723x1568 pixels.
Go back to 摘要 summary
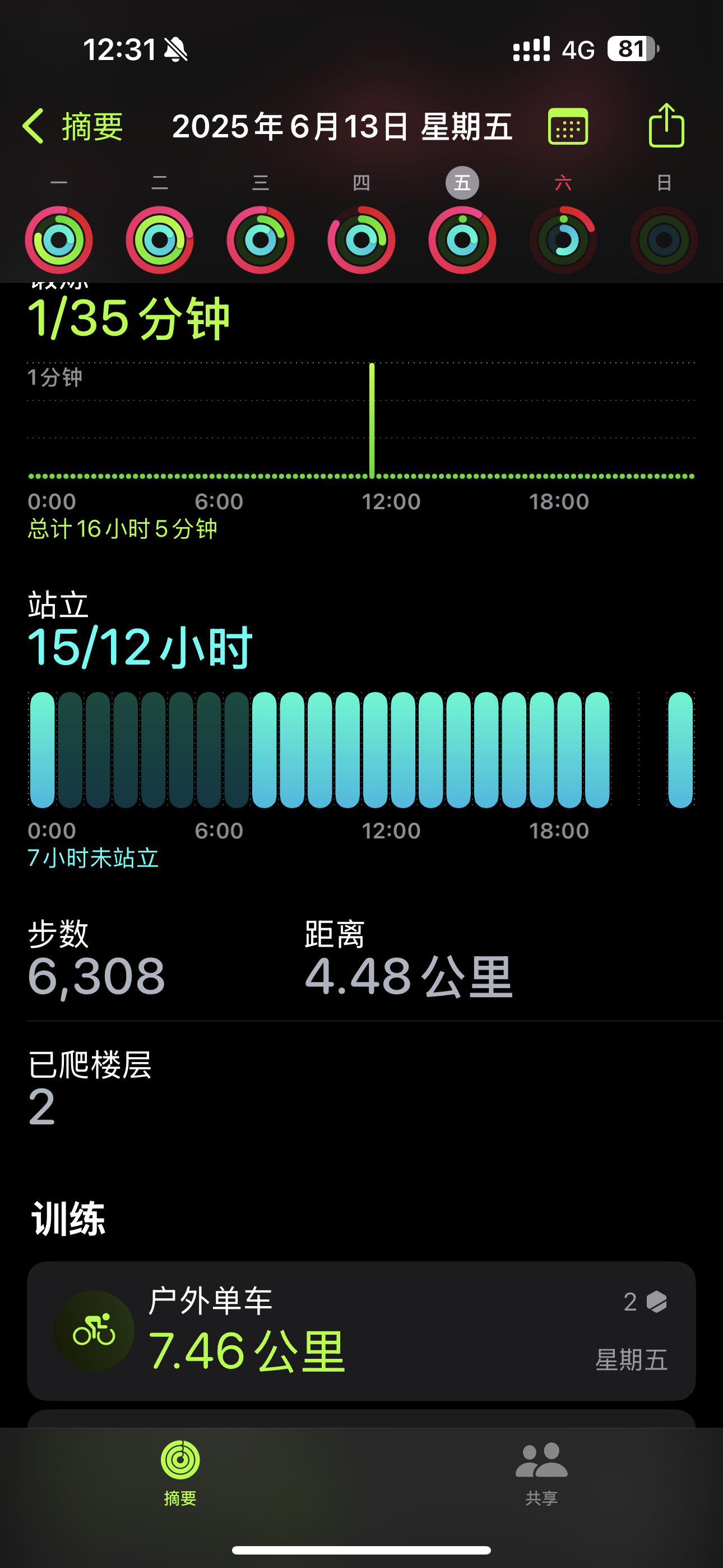[73, 127]
